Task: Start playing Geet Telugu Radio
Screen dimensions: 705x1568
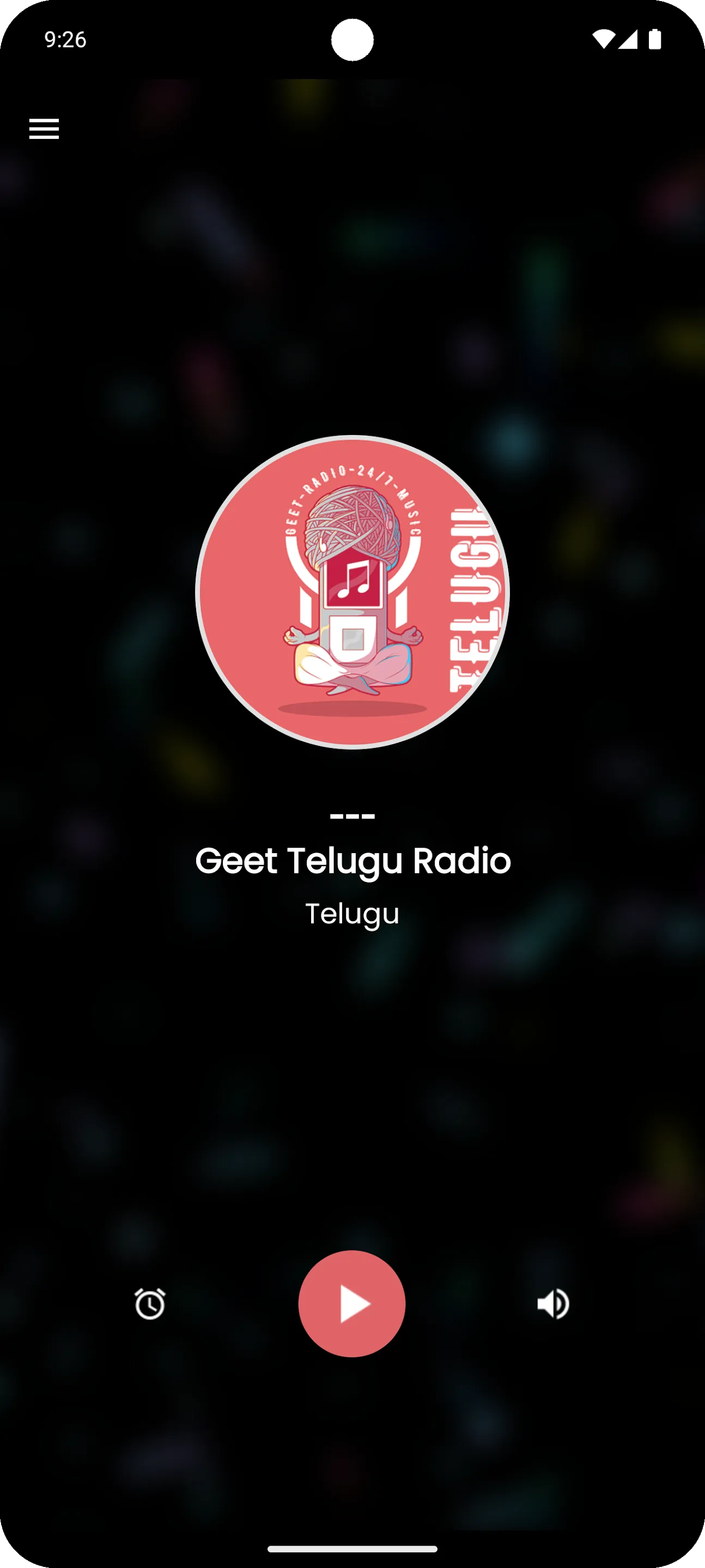Action: pos(352,1304)
